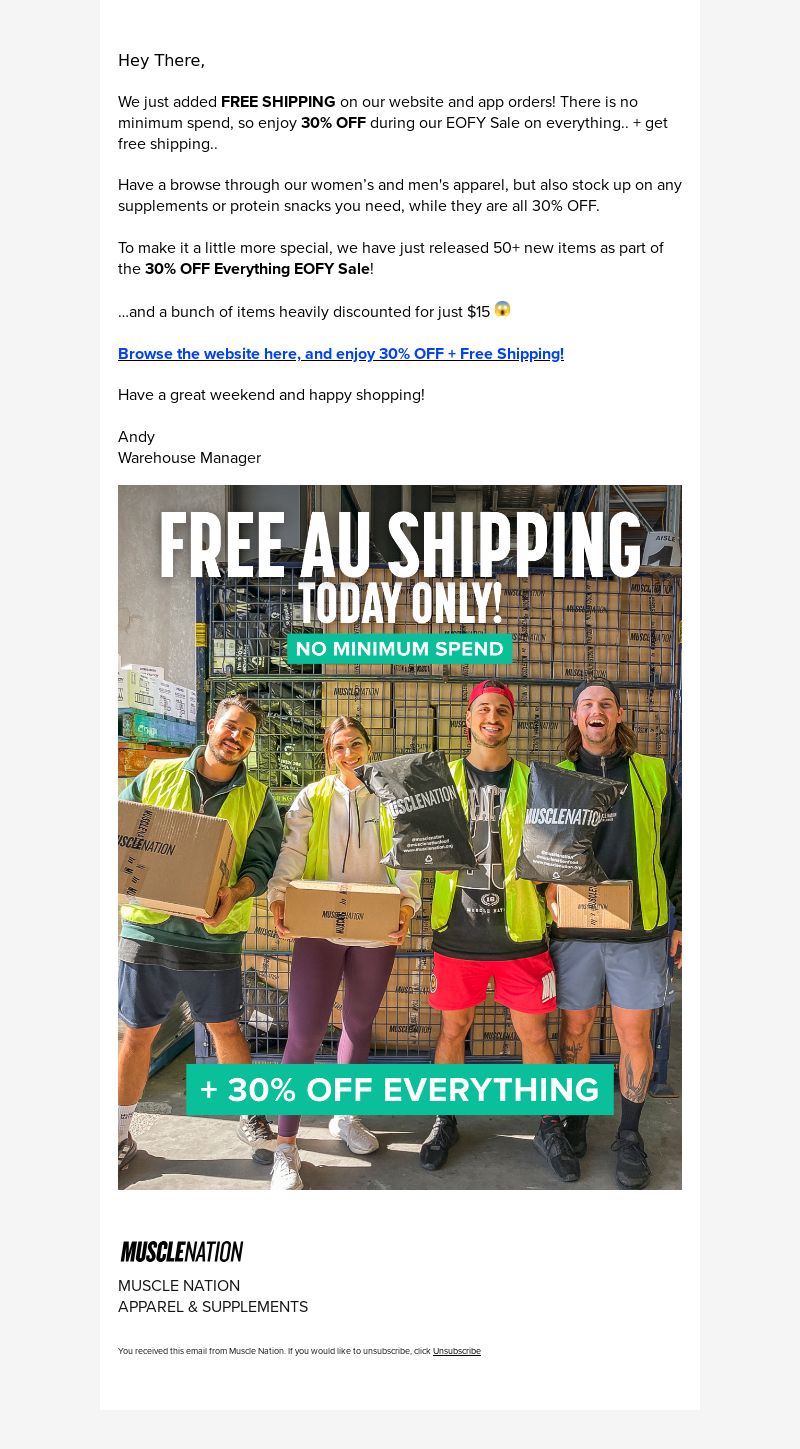Open the Browse the website 30% OFF link
The image size is (800, 1449).
[340, 354]
